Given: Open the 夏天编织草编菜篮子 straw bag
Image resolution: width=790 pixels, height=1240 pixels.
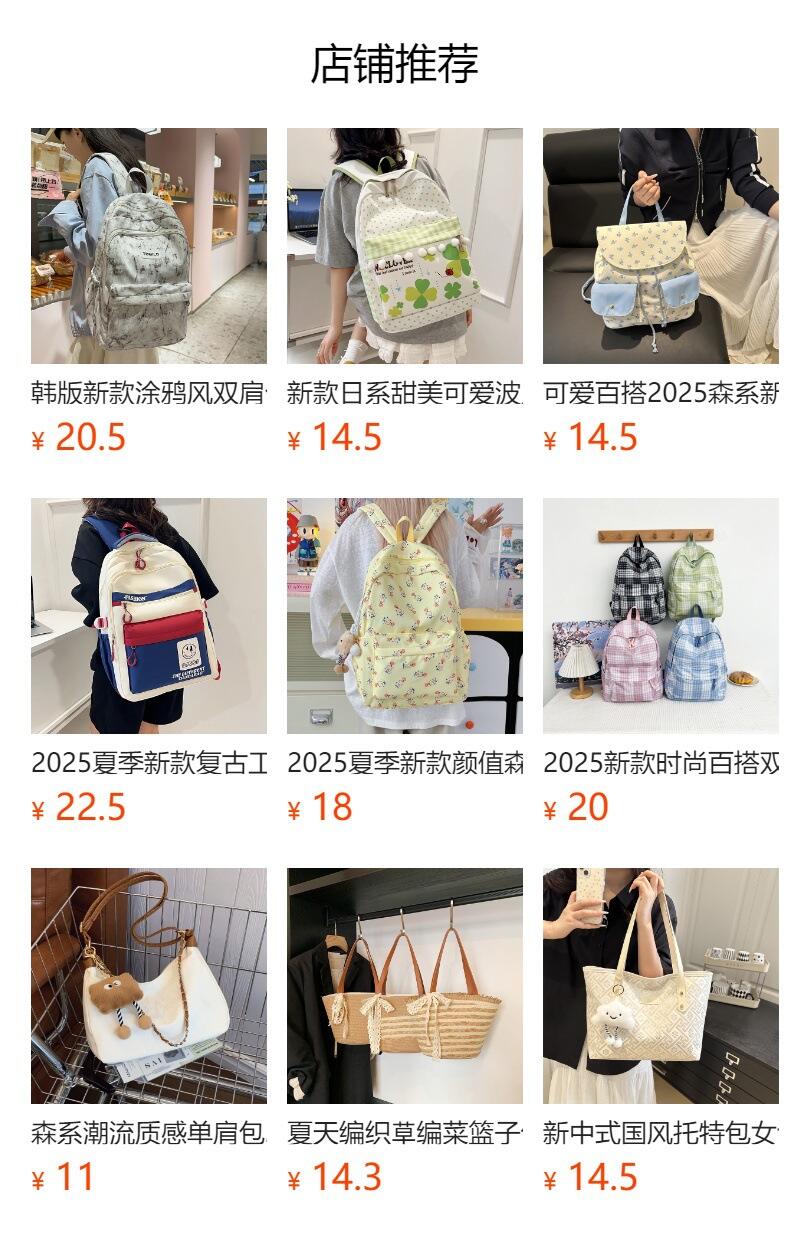Looking at the screenshot, I should (x=405, y=986).
